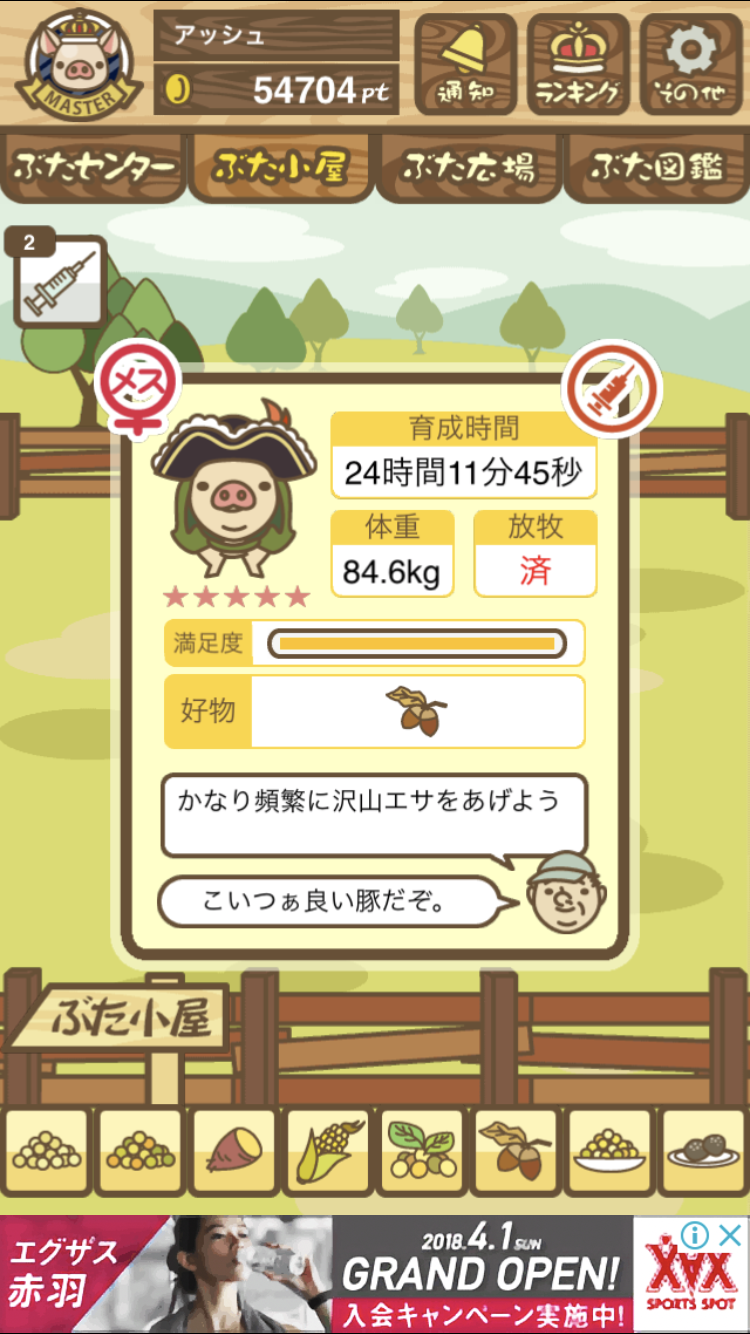This screenshot has width=750, height=1334.
Task: Open the ぶた図鑑 encyclopedia tab
Action: click(656, 168)
